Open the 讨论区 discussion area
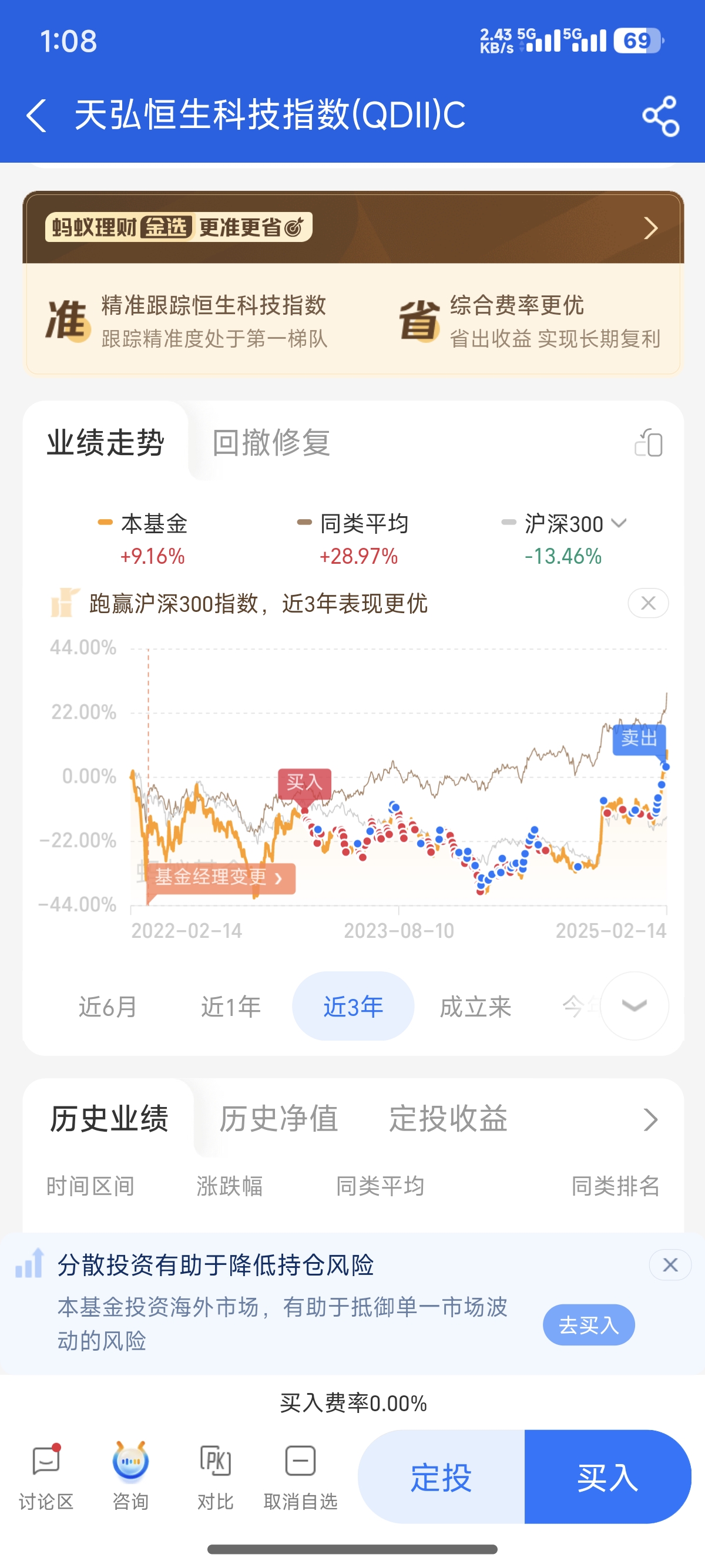 click(46, 1477)
